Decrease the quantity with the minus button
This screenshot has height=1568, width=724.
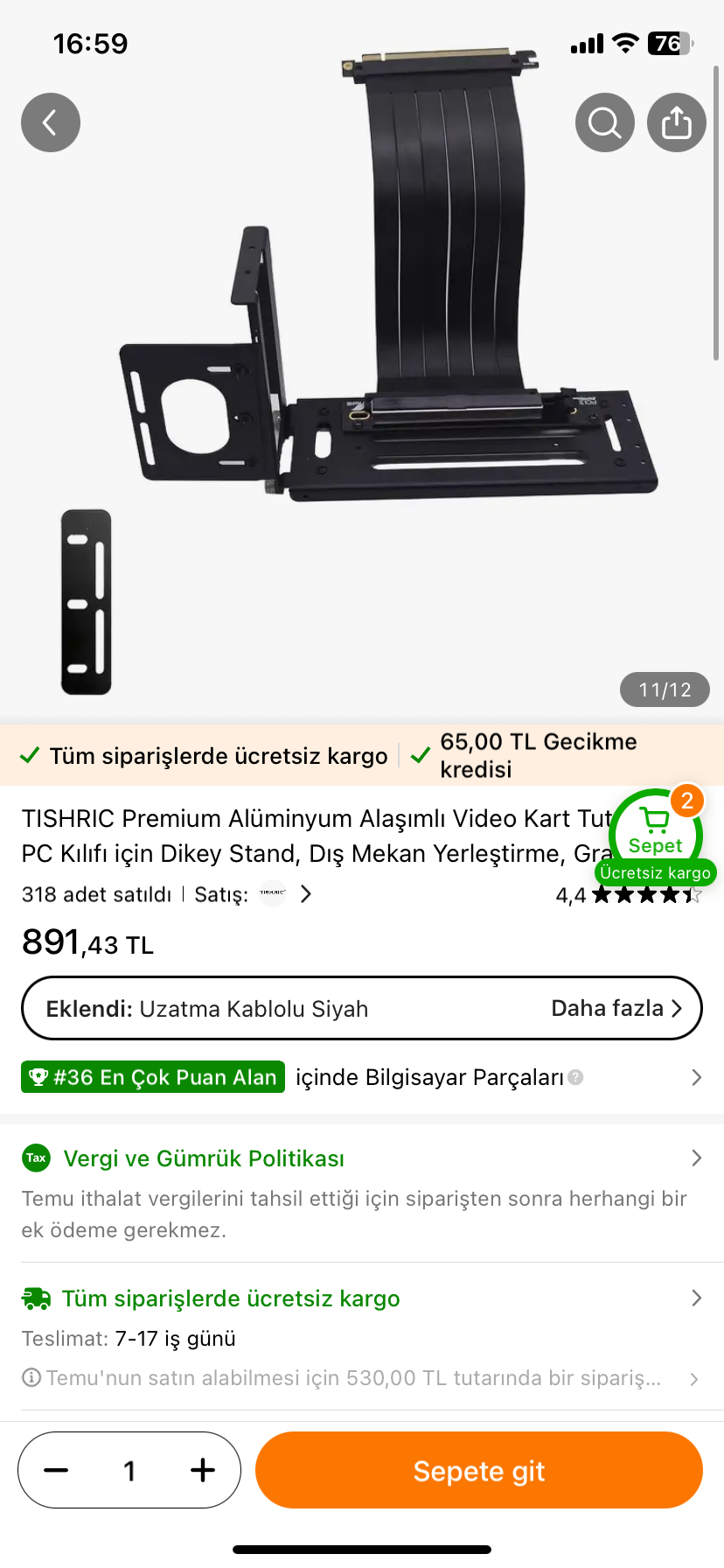57,1471
